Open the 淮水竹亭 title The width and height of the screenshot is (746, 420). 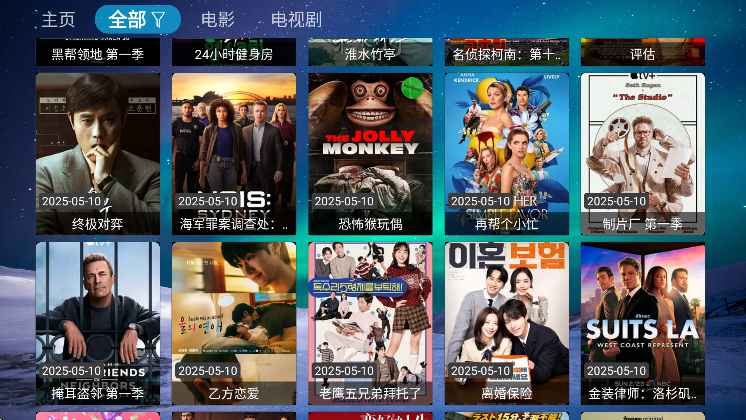(x=370, y=53)
